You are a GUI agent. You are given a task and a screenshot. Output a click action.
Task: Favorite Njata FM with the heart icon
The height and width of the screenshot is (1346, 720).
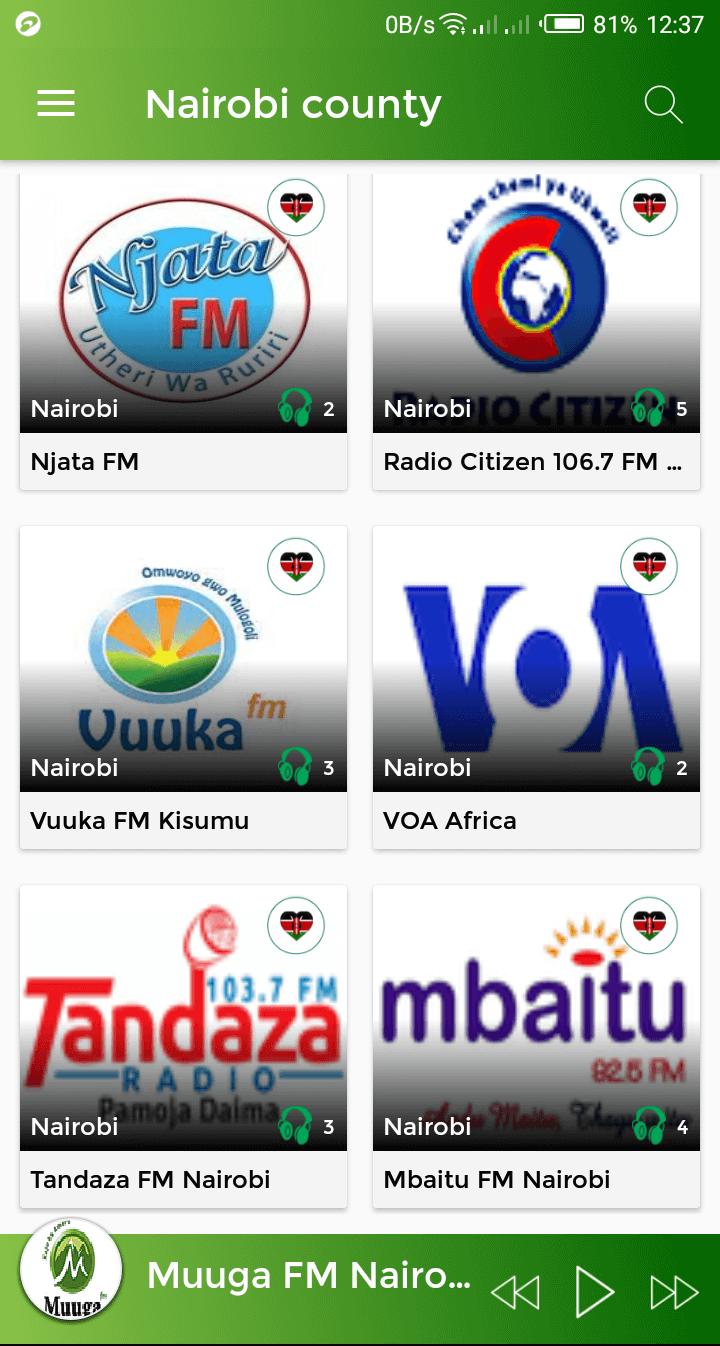click(x=296, y=208)
